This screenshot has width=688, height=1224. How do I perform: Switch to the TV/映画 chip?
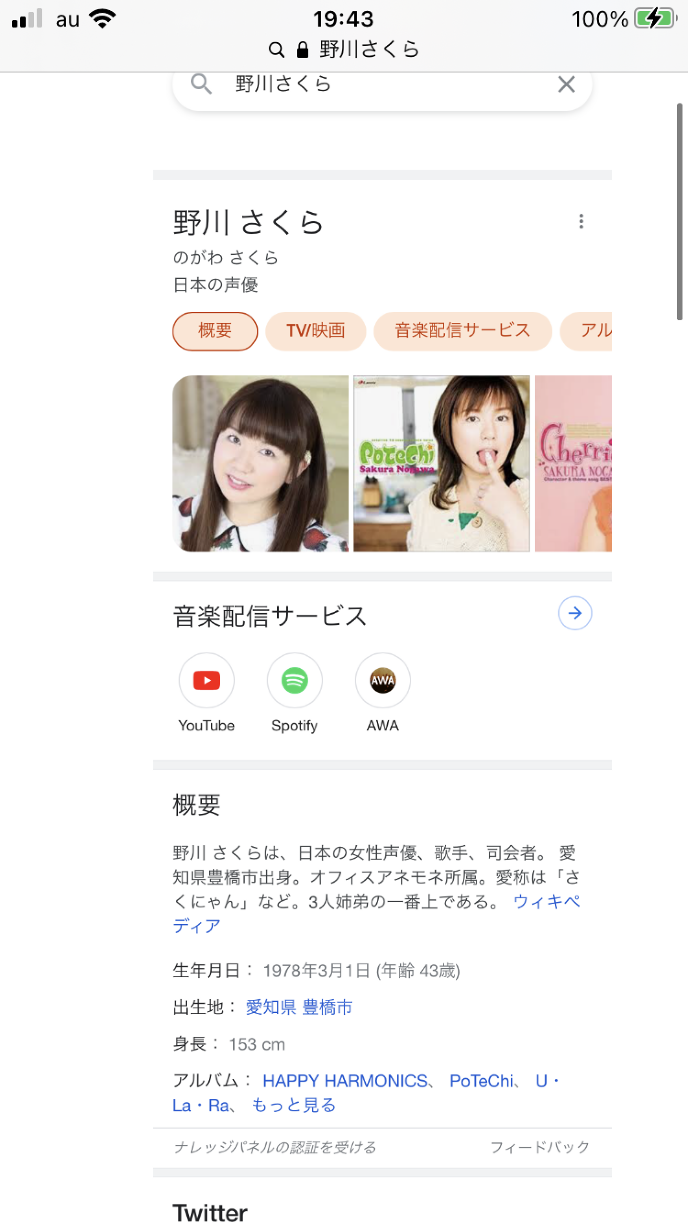(315, 331)
